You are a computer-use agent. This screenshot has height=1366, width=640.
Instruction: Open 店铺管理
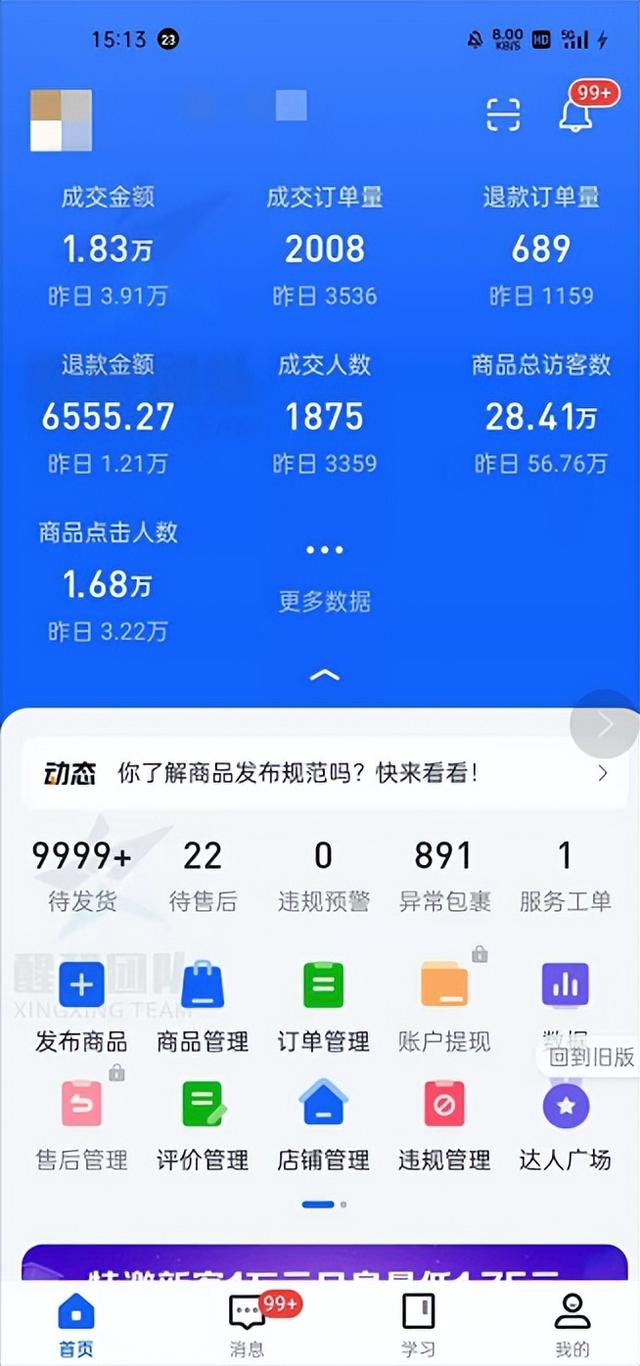pyautogui.click(x=323, y=1122)
